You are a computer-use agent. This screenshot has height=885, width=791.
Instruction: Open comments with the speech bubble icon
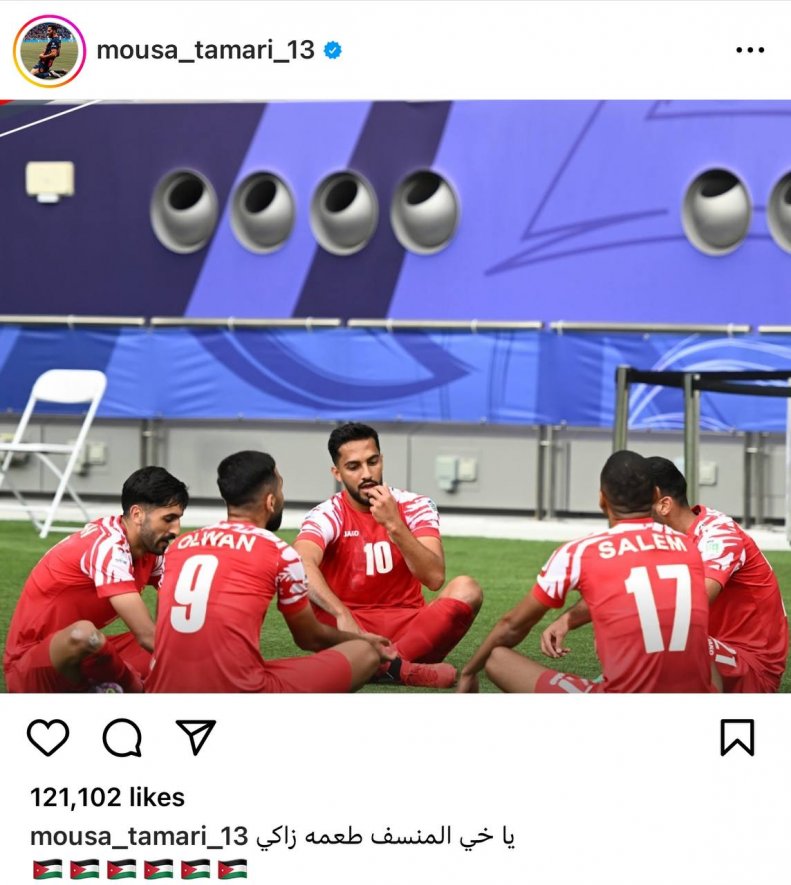click(122, 738)
